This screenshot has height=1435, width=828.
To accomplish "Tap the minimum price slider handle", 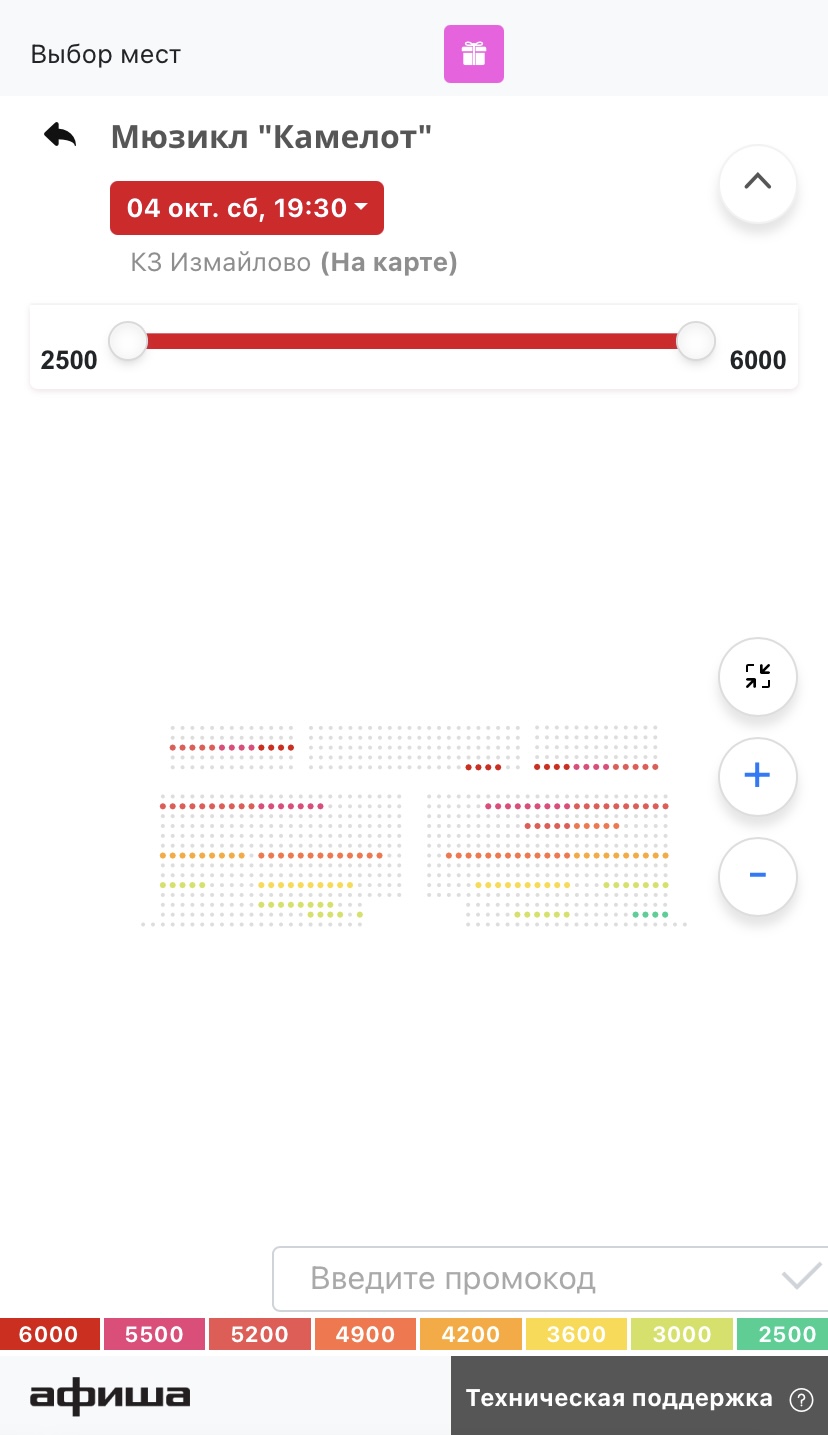I will 127,341.
